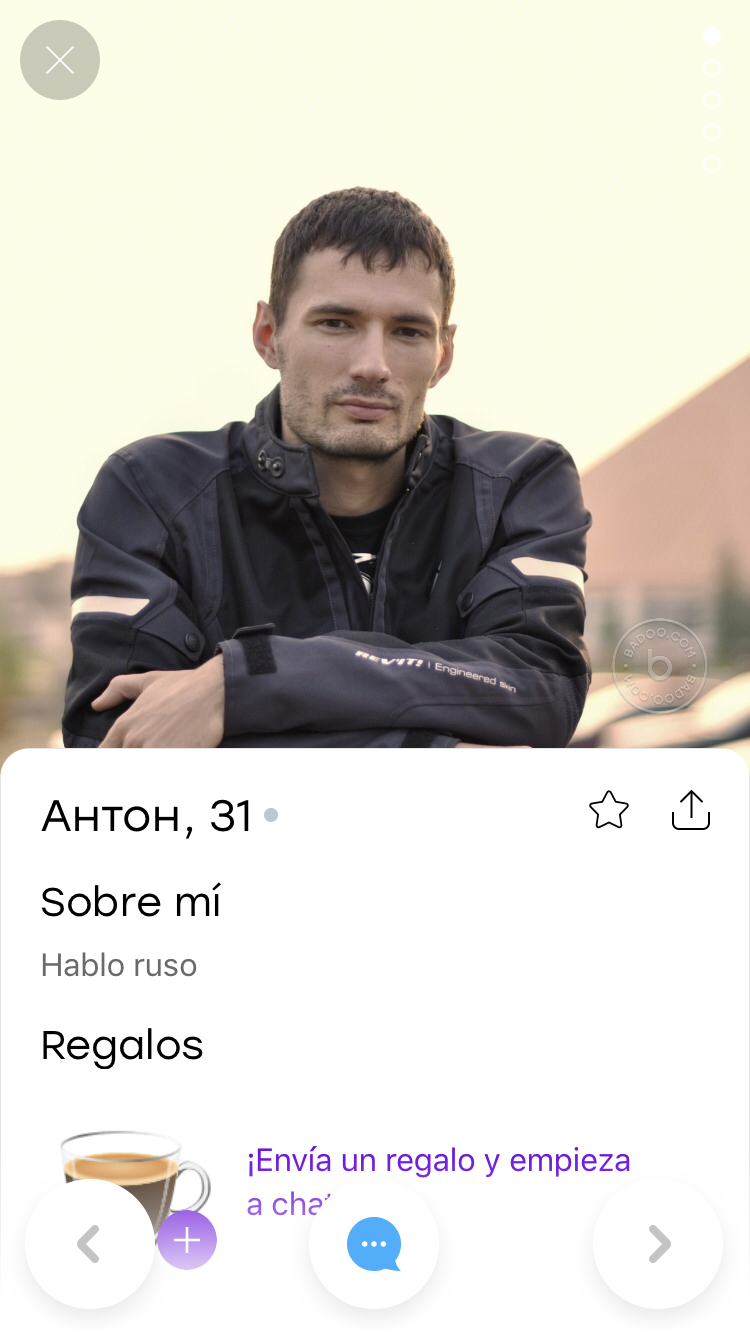The height and width of the screenshot is (1334, 750).
Task: Open a chat using the blue message bubble
Action: point(374,1244)
